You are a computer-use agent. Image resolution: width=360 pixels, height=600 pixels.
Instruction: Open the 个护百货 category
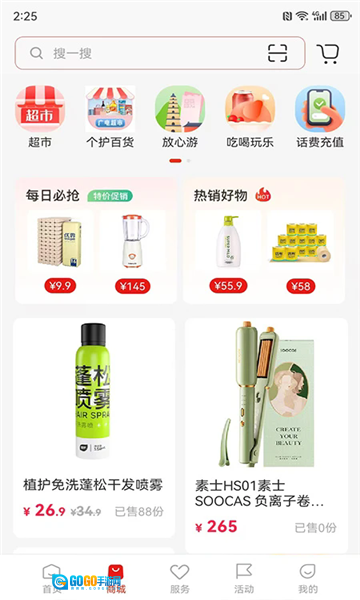tap(110, 117)
